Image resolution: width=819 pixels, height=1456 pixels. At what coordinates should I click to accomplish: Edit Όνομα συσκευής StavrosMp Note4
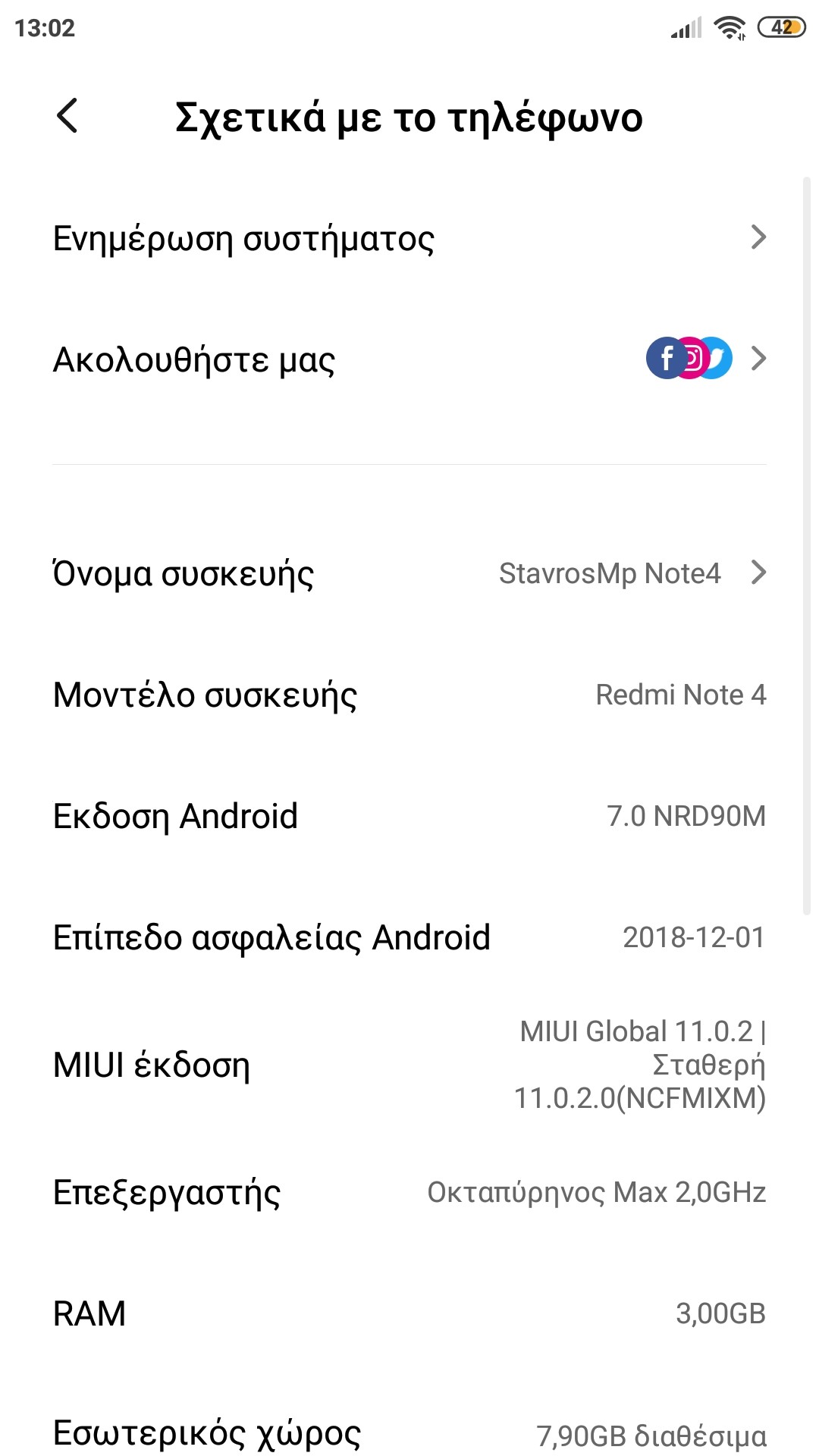[x=409, y=573]
